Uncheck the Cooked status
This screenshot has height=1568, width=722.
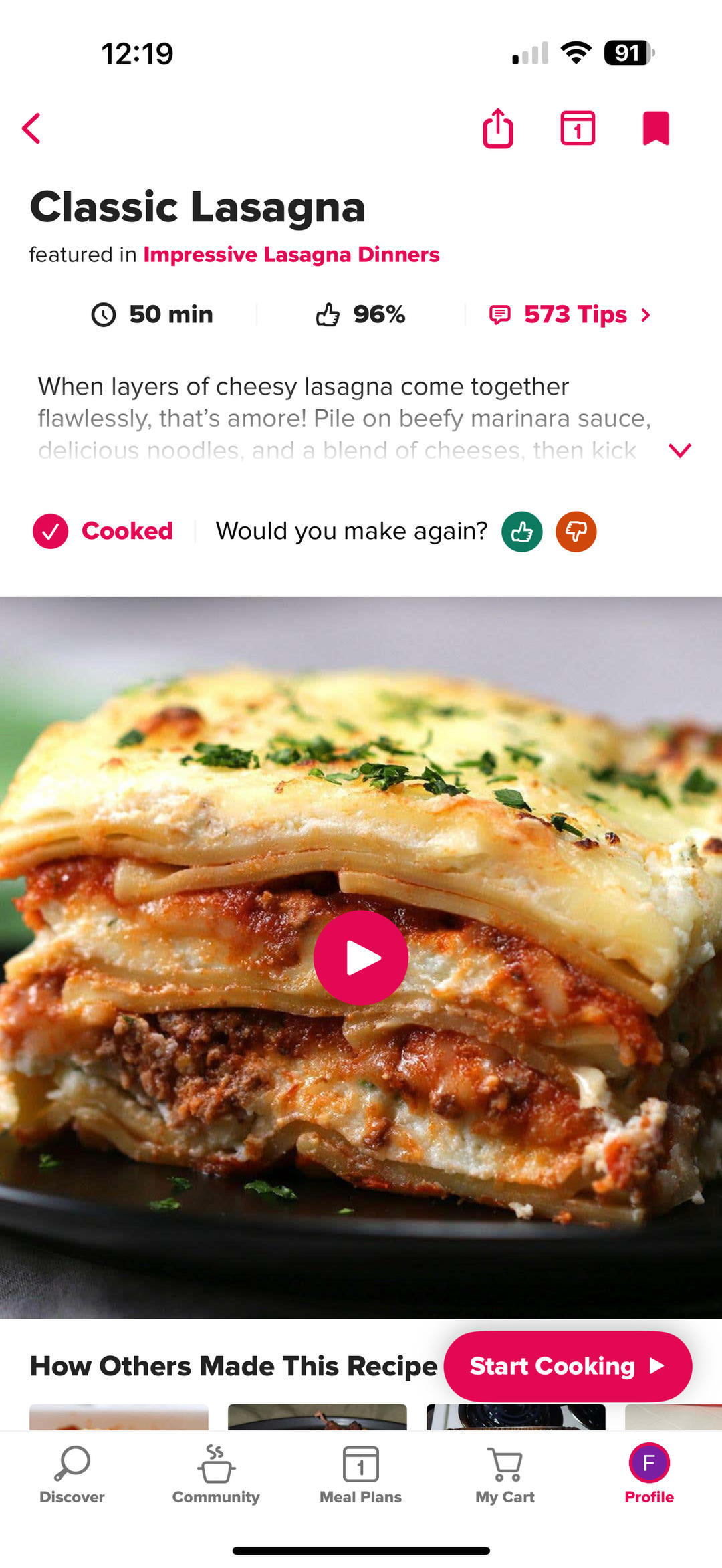[103, 532]
